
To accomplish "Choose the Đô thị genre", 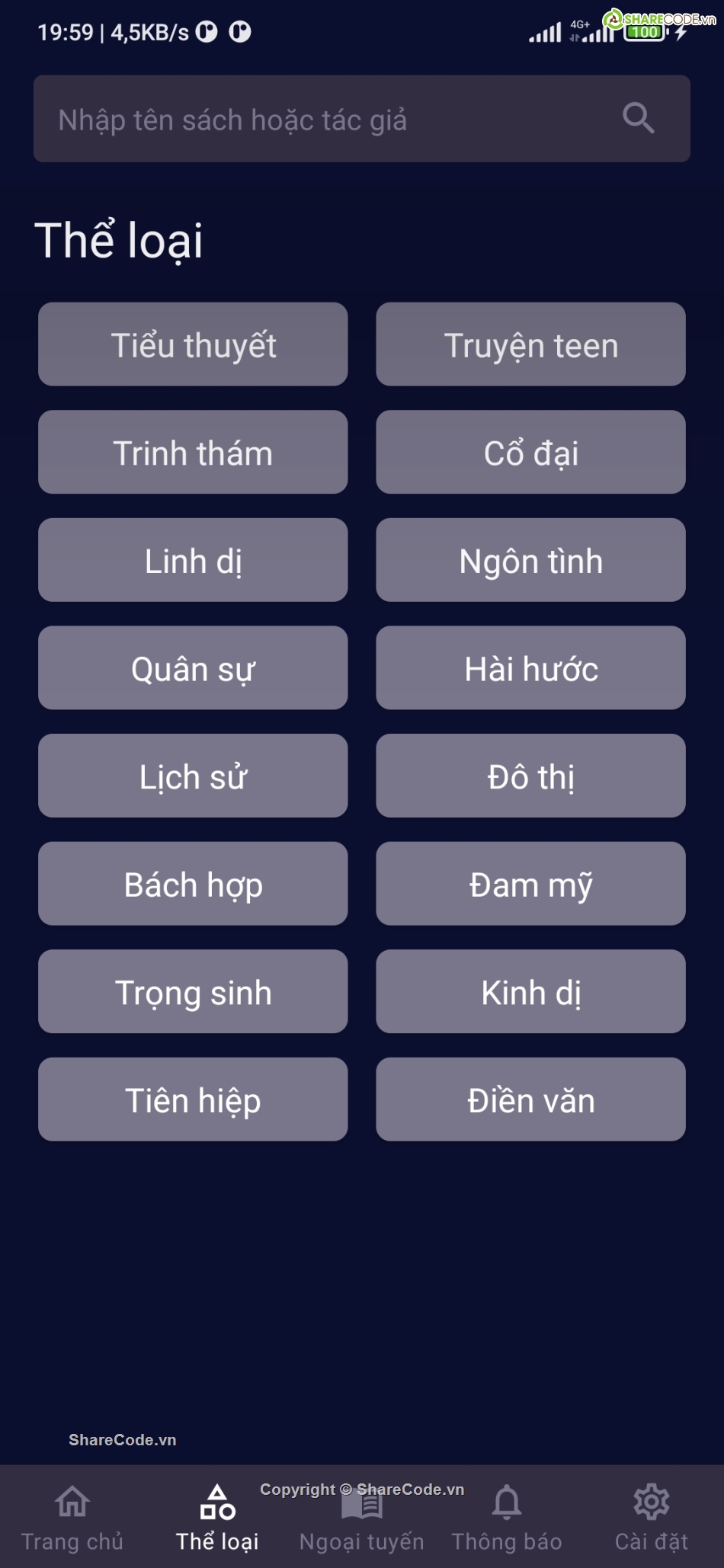I will coord(530,776).
